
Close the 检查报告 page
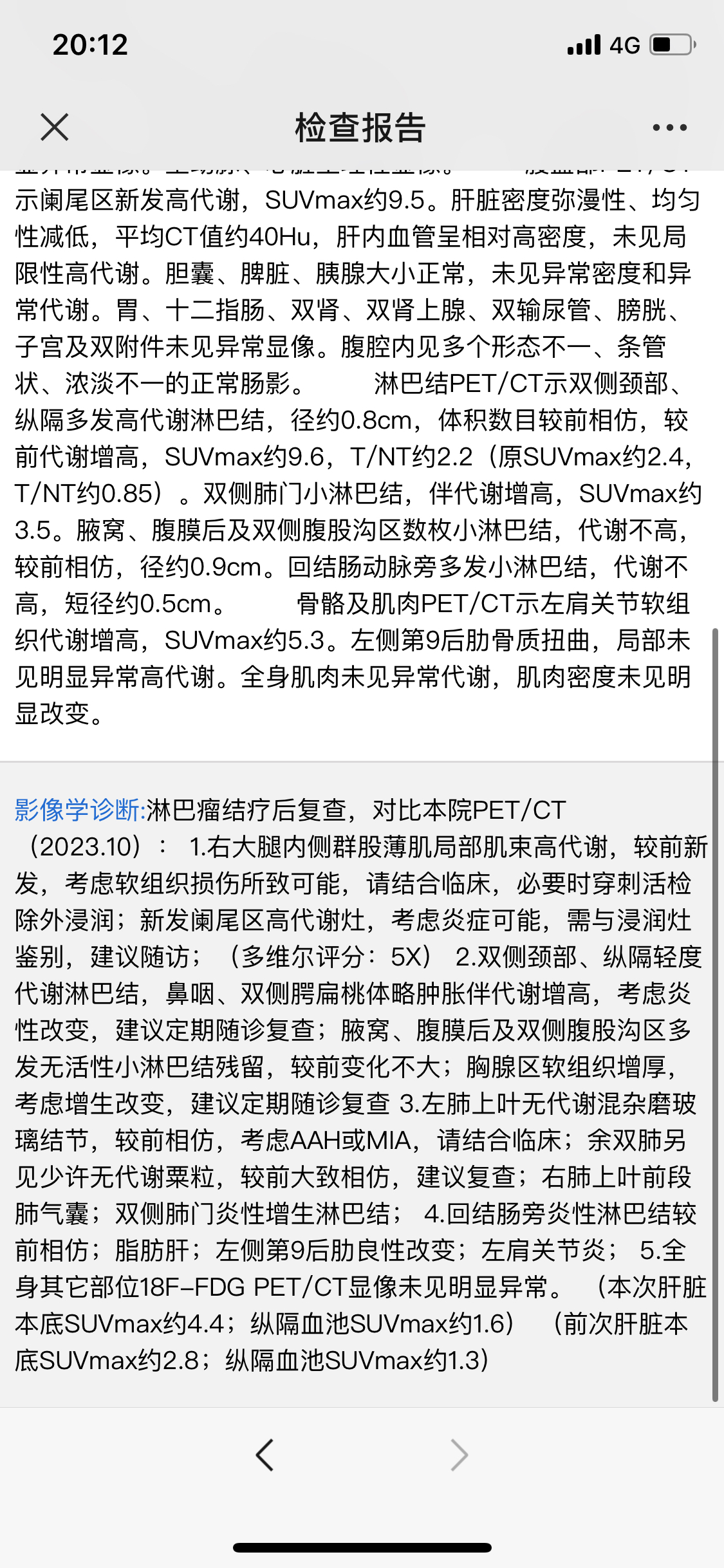click(55, 127)
